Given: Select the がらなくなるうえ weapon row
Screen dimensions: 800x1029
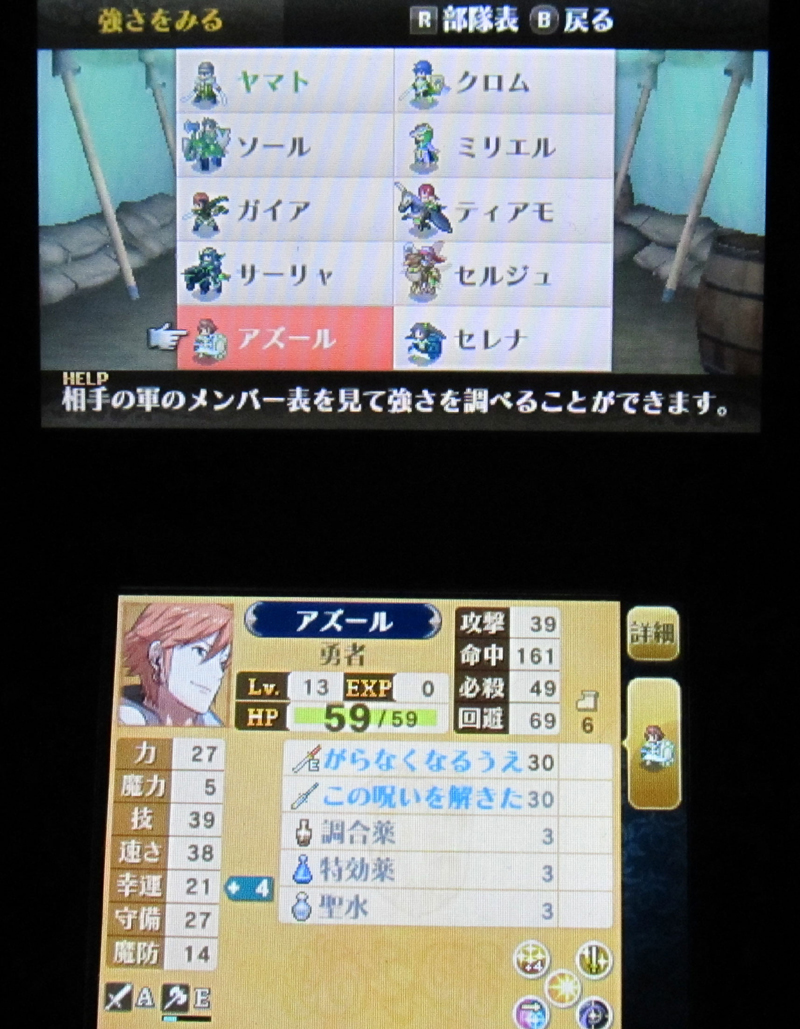Looking at the screenshot, I should coord(445,762).
